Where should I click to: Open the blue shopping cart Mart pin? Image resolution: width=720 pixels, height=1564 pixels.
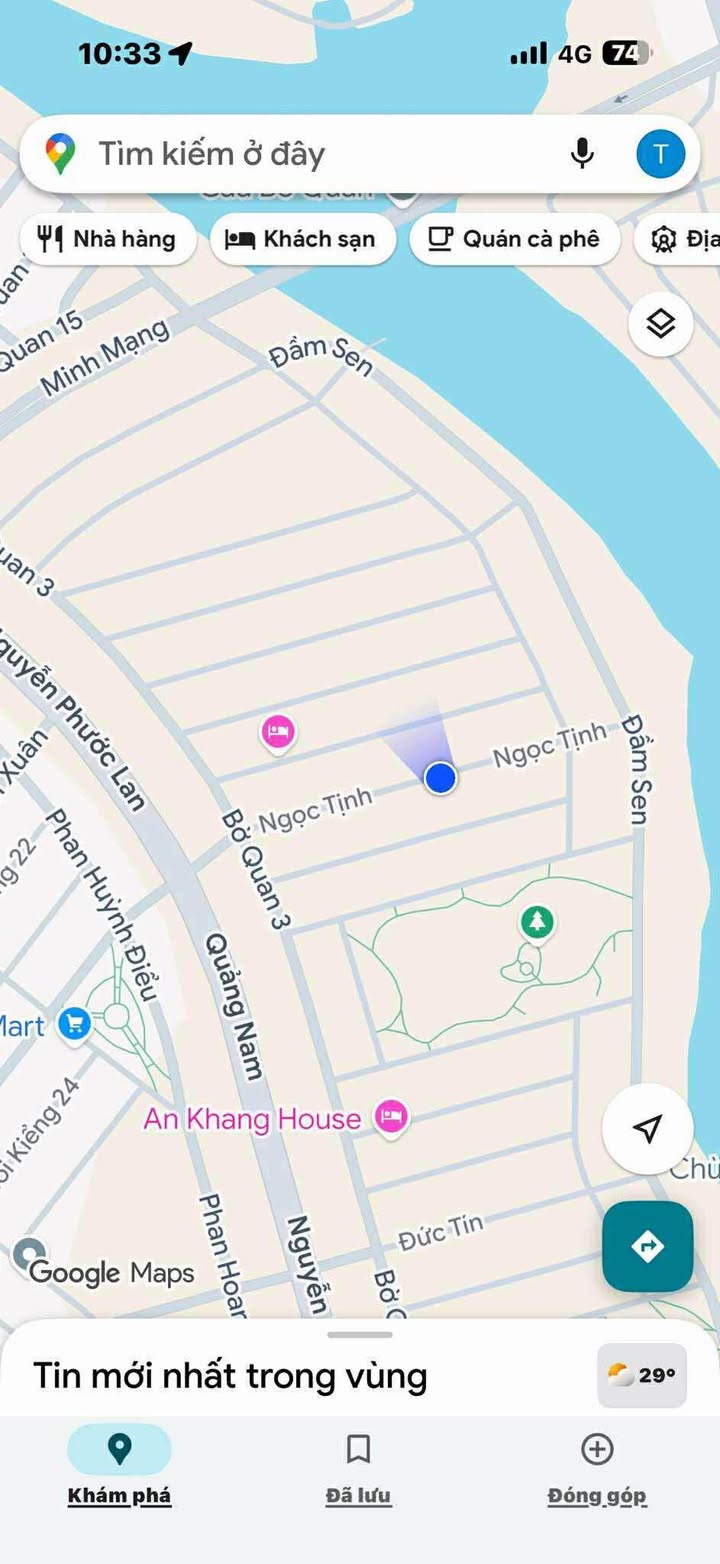coord(75,1024)
